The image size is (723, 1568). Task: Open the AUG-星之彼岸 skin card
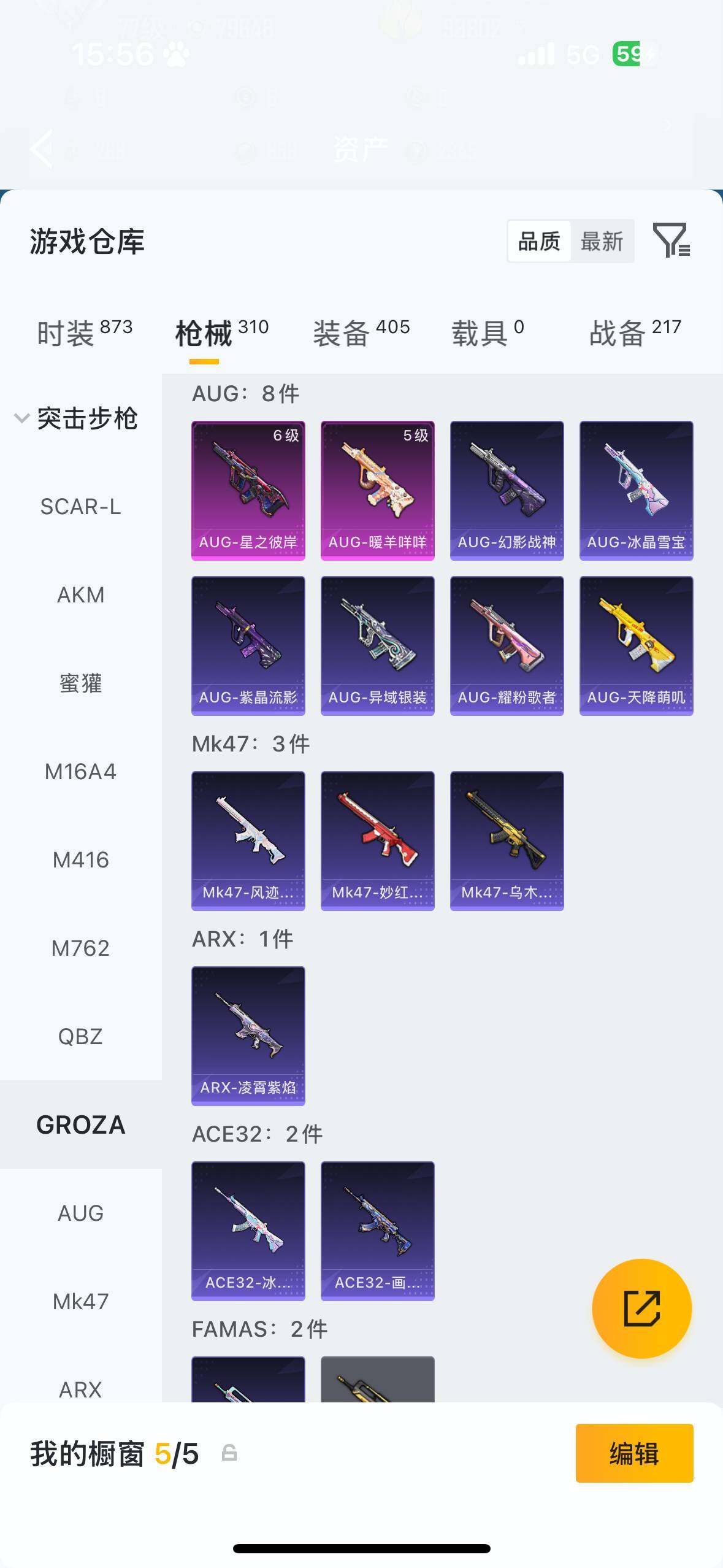coord(248,490)
